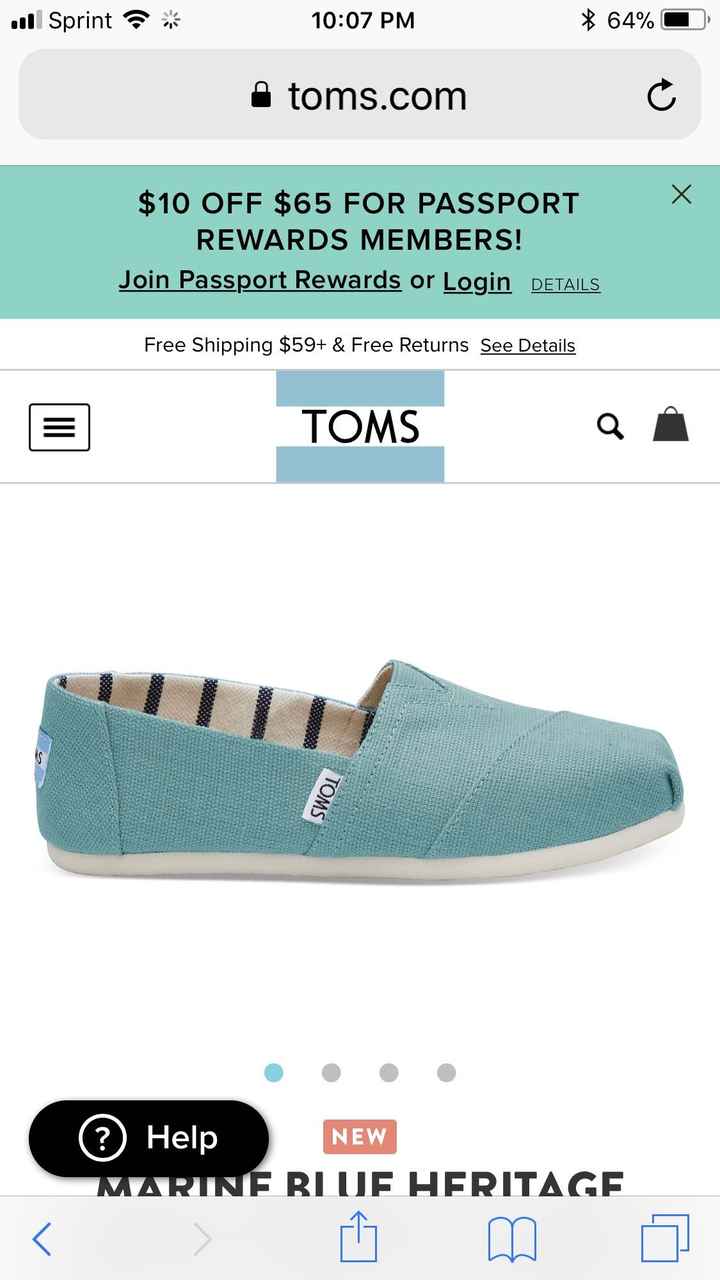Open the hamburger menu
The image size is (720, 1280).
click(x=59, y=427)
